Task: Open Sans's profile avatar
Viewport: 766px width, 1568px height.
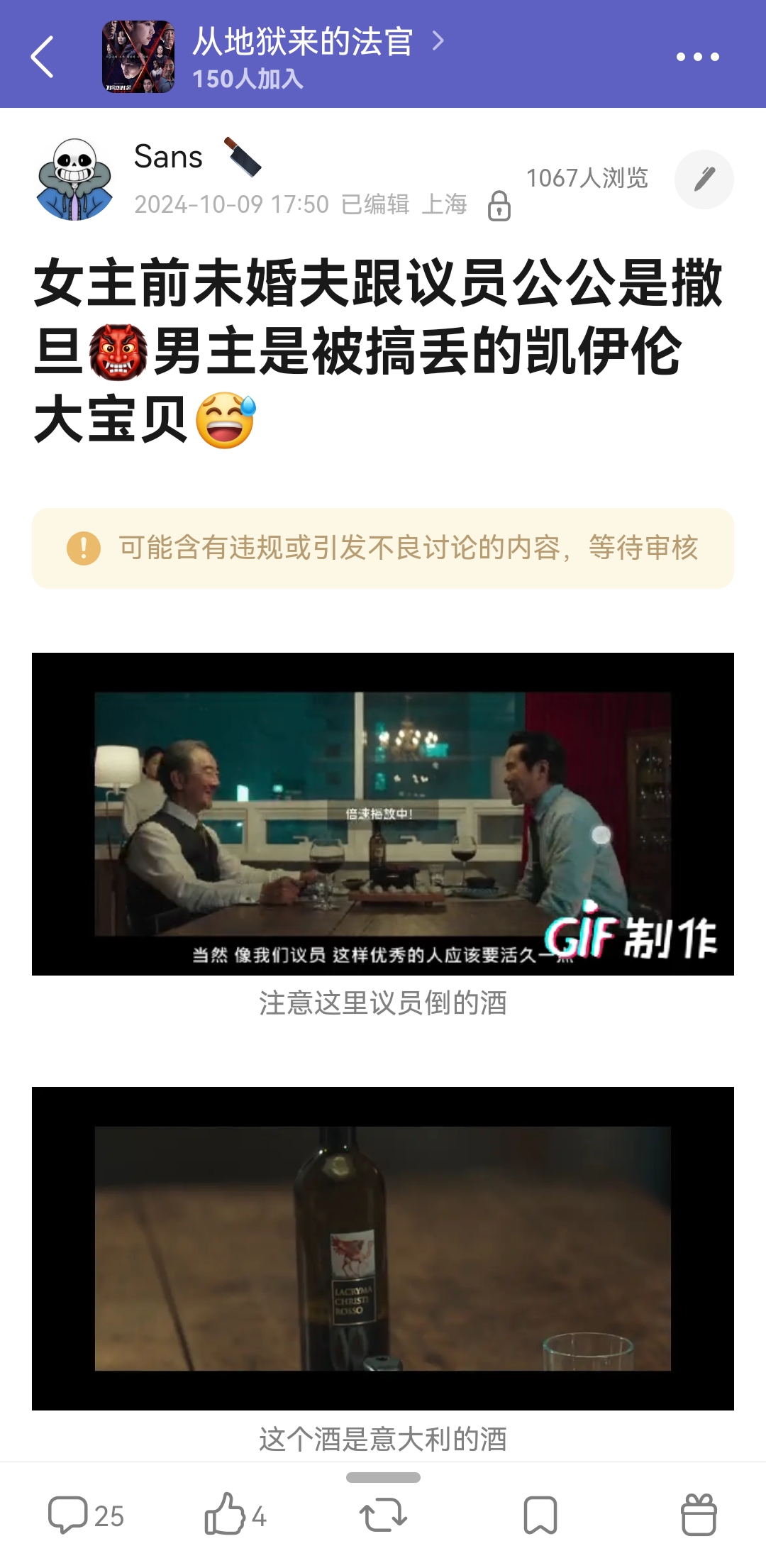Action: coord(75,180)
